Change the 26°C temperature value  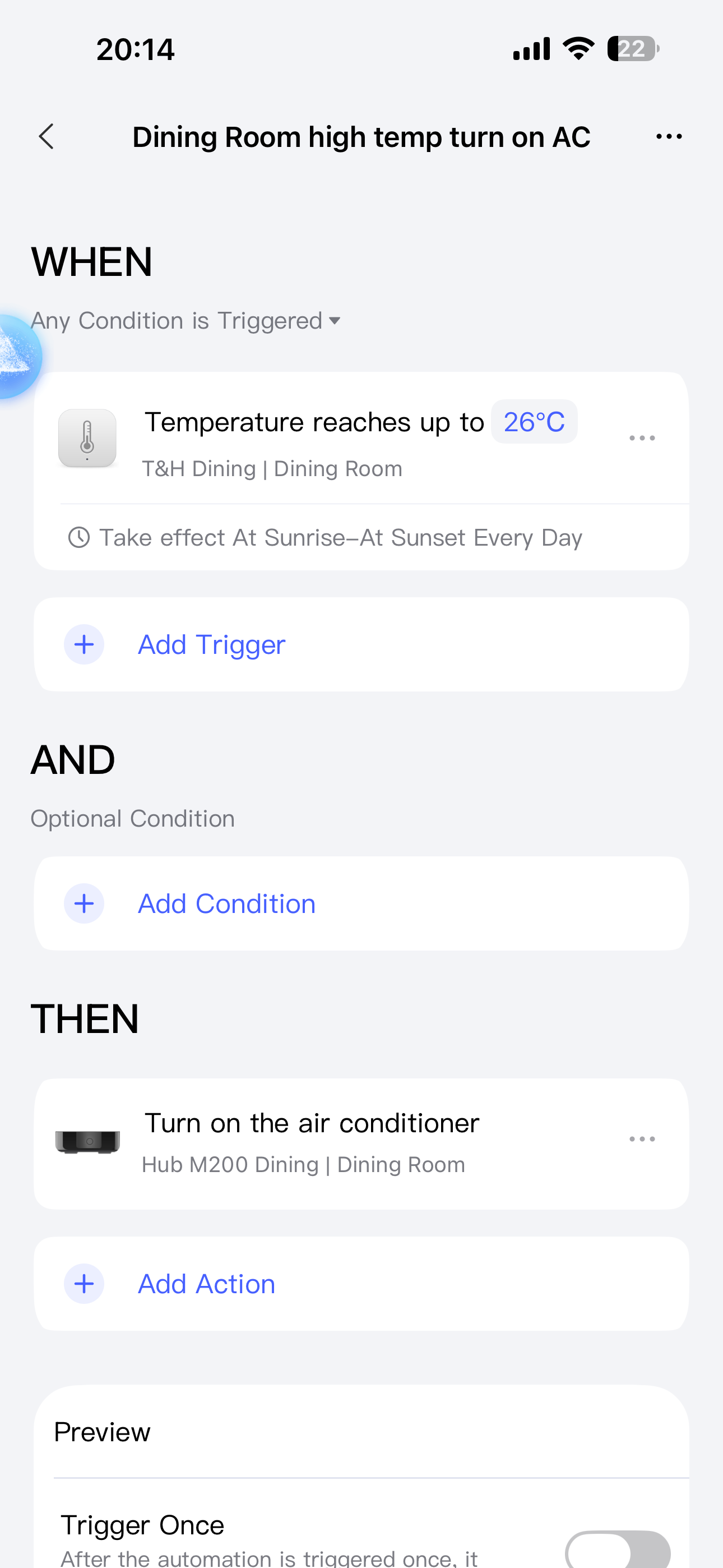tap(534, 422)
